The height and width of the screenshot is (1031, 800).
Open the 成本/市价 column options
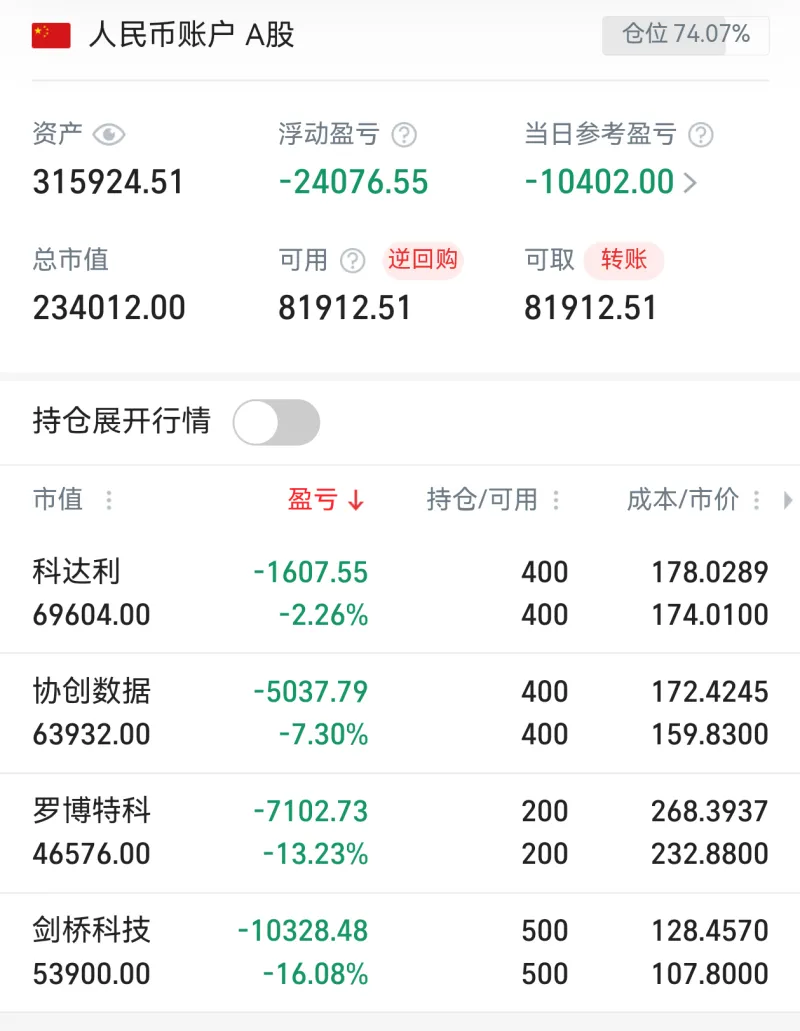coord(756,500)
